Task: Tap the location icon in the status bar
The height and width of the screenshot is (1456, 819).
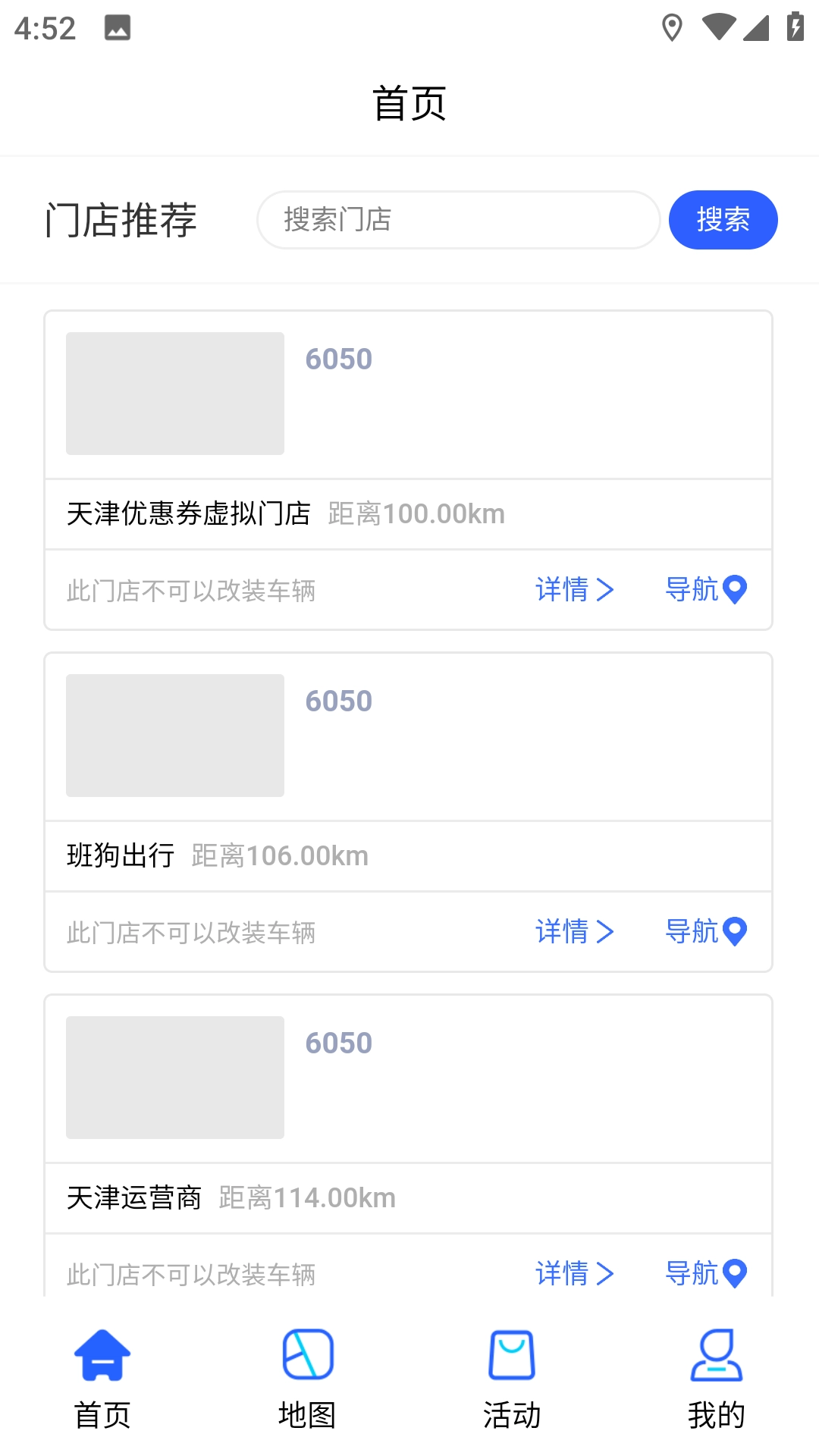Action: click(x=672, y=27)
